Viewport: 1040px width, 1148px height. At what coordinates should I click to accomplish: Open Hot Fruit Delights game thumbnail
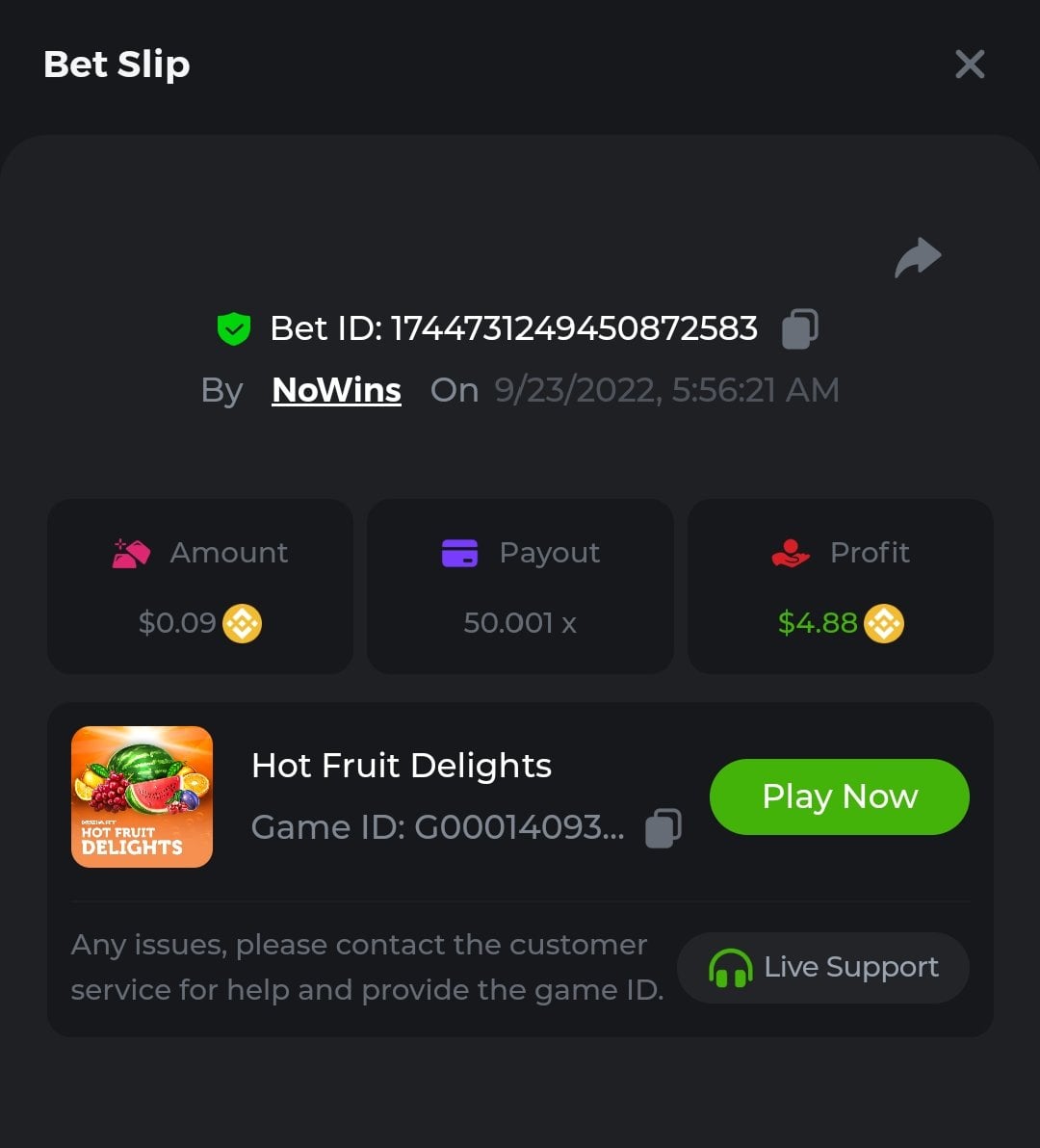142,796
